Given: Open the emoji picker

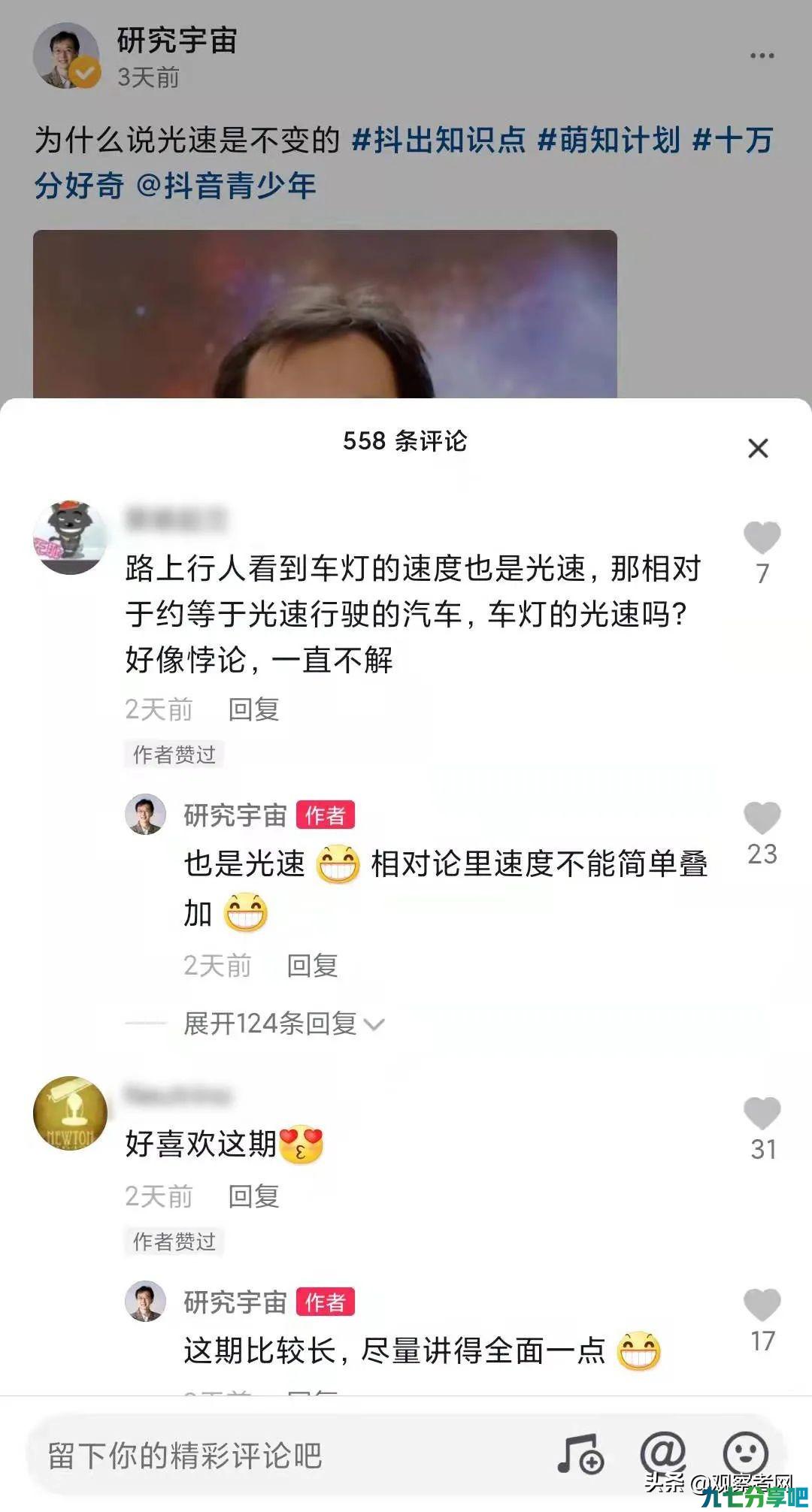Looking at the screenshot, I should (x=745, y=1453).
